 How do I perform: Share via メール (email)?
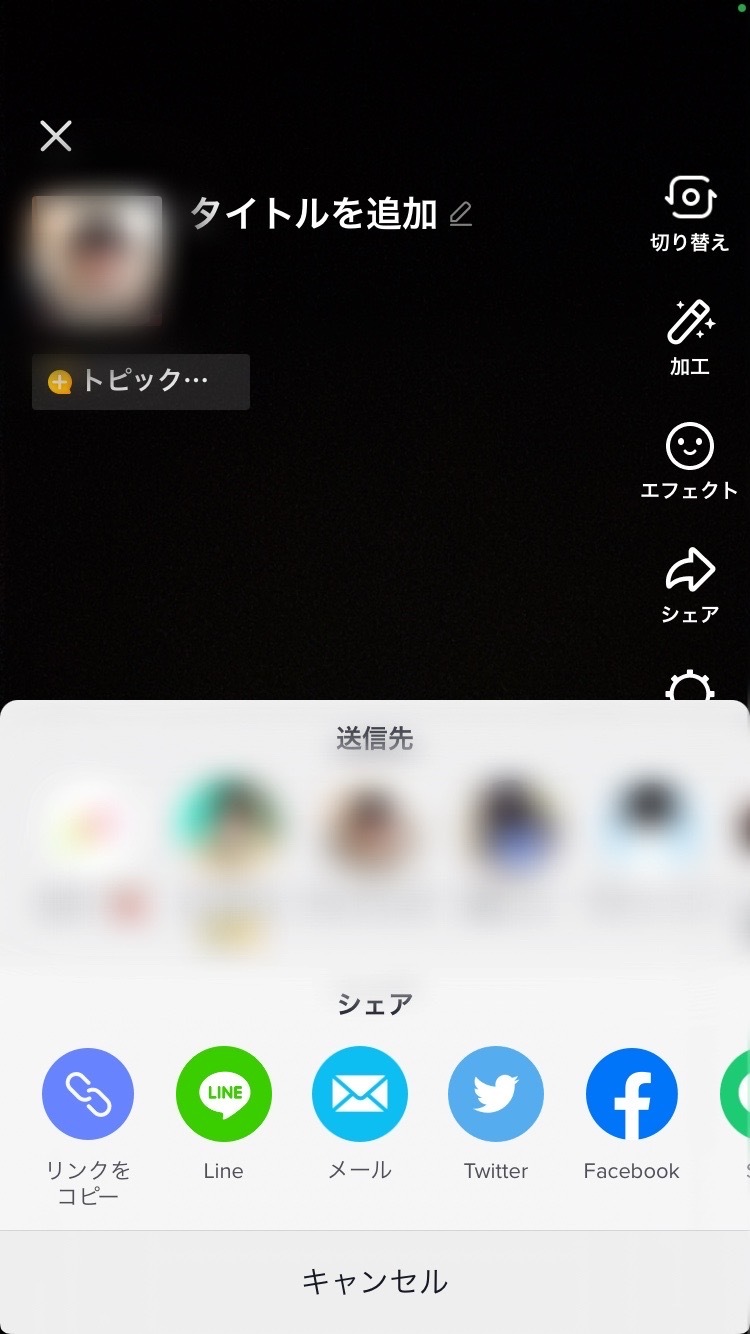[x=359, y=1095]
